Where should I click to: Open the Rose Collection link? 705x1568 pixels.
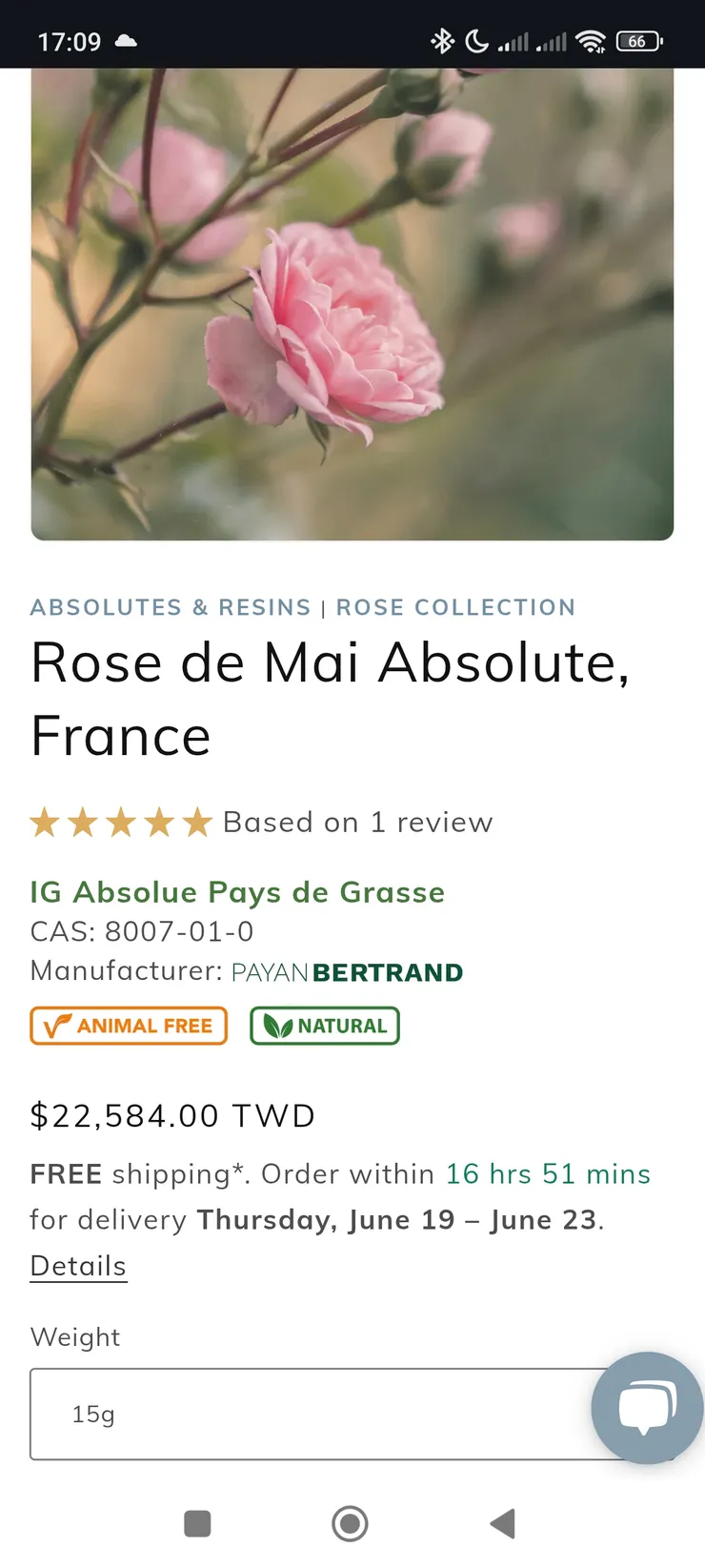[455, 608]
